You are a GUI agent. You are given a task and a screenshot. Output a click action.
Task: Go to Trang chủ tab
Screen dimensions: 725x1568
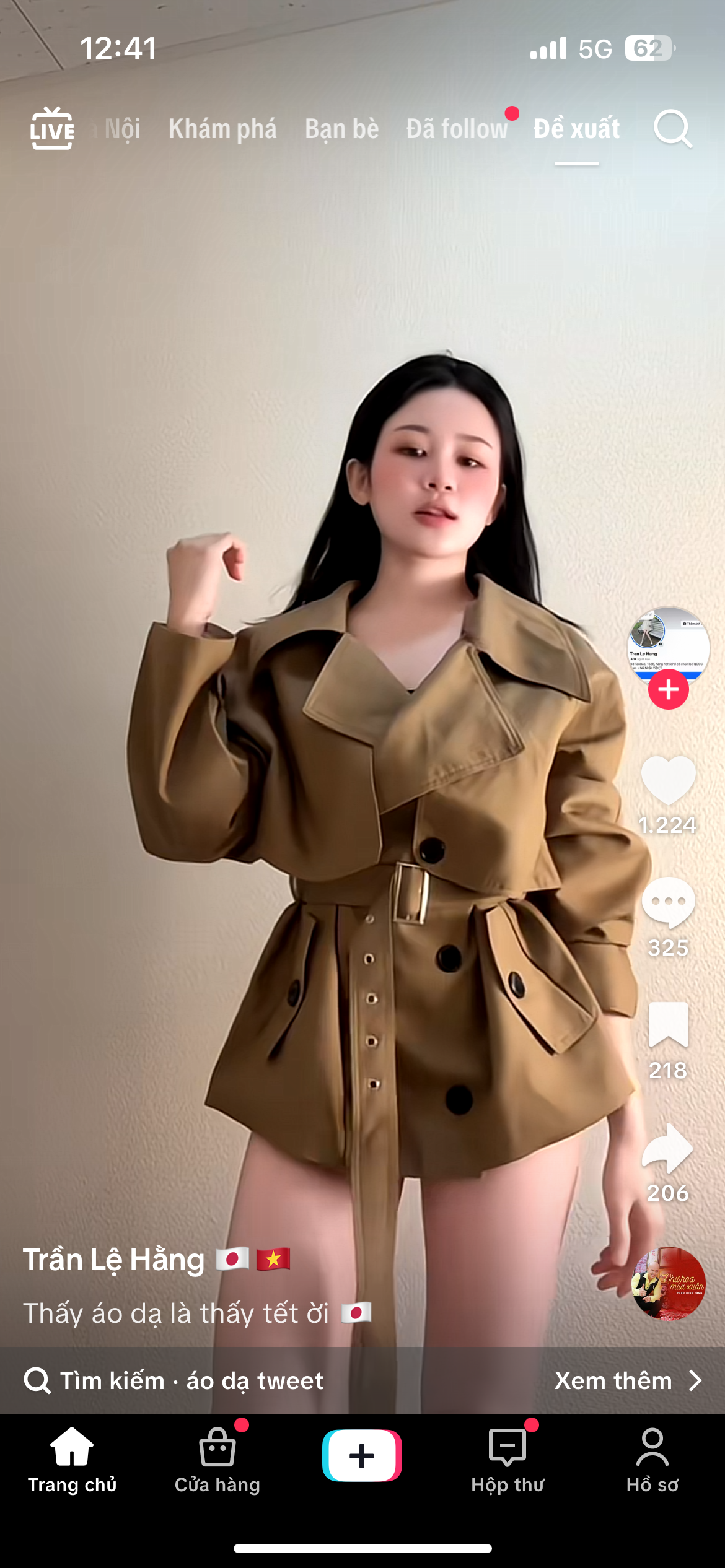[72, 1459]
